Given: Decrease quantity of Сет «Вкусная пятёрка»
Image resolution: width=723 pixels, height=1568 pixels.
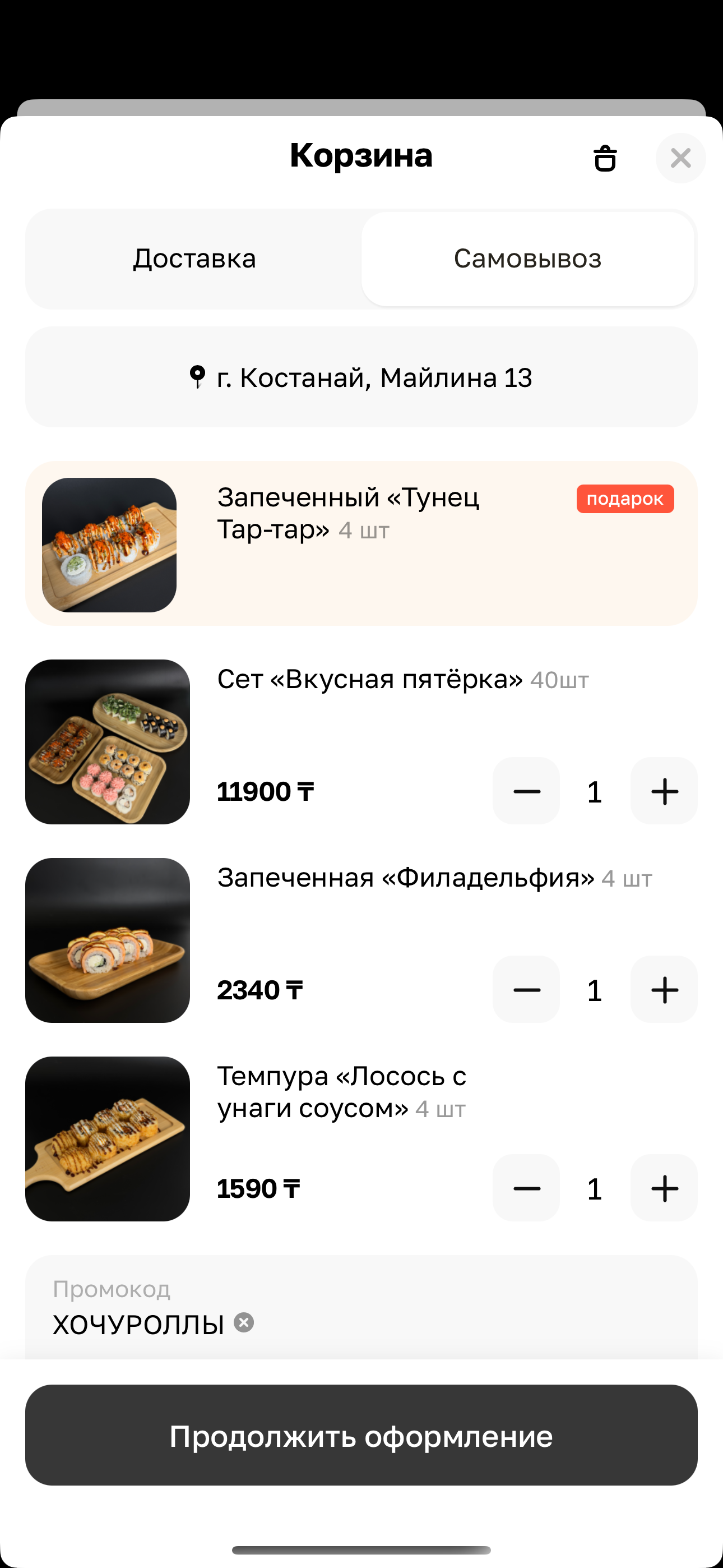Looking at the screenshot, I should [x=526, y=791].
